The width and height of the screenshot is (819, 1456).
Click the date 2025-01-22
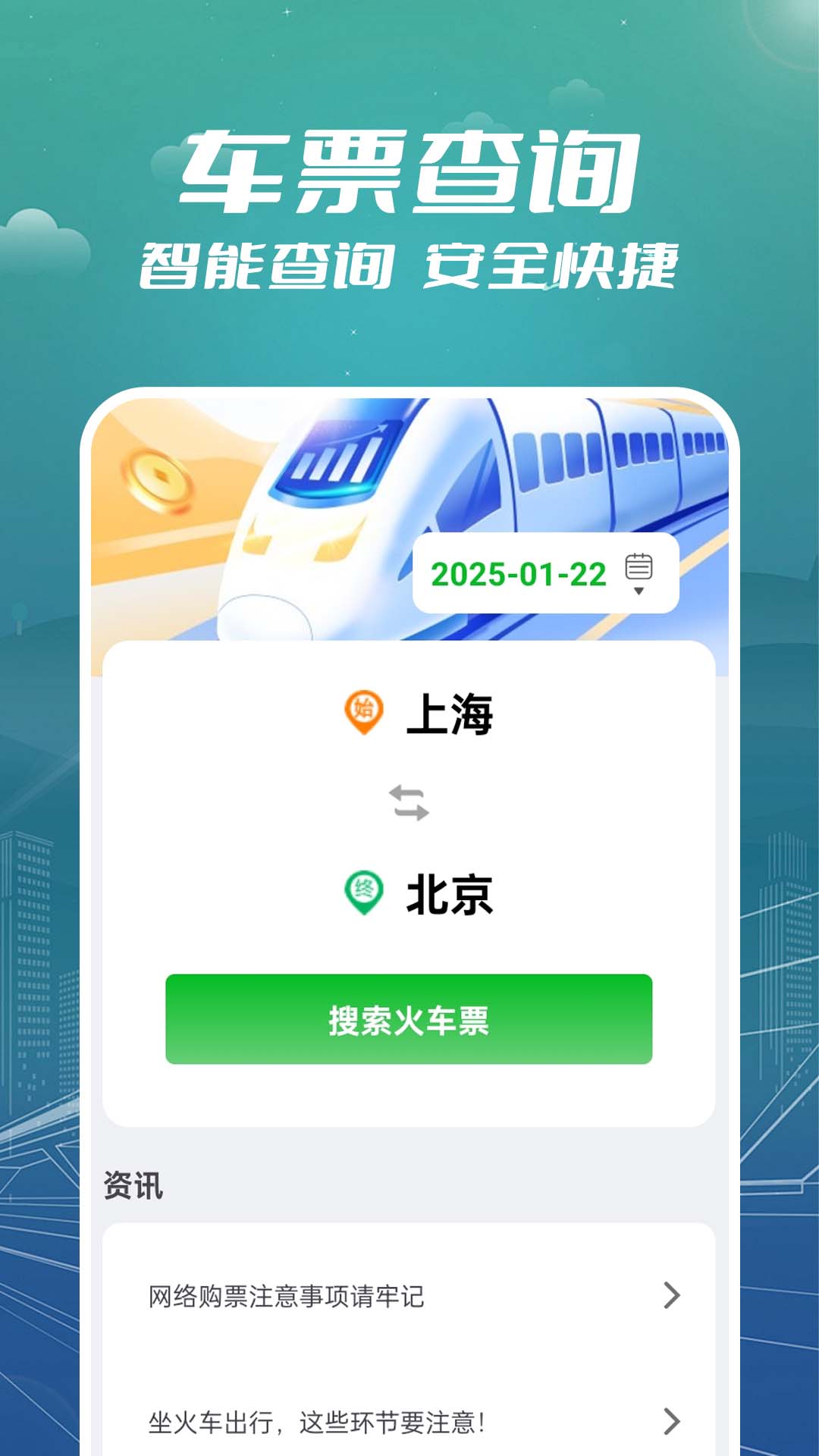pos(518,574)
